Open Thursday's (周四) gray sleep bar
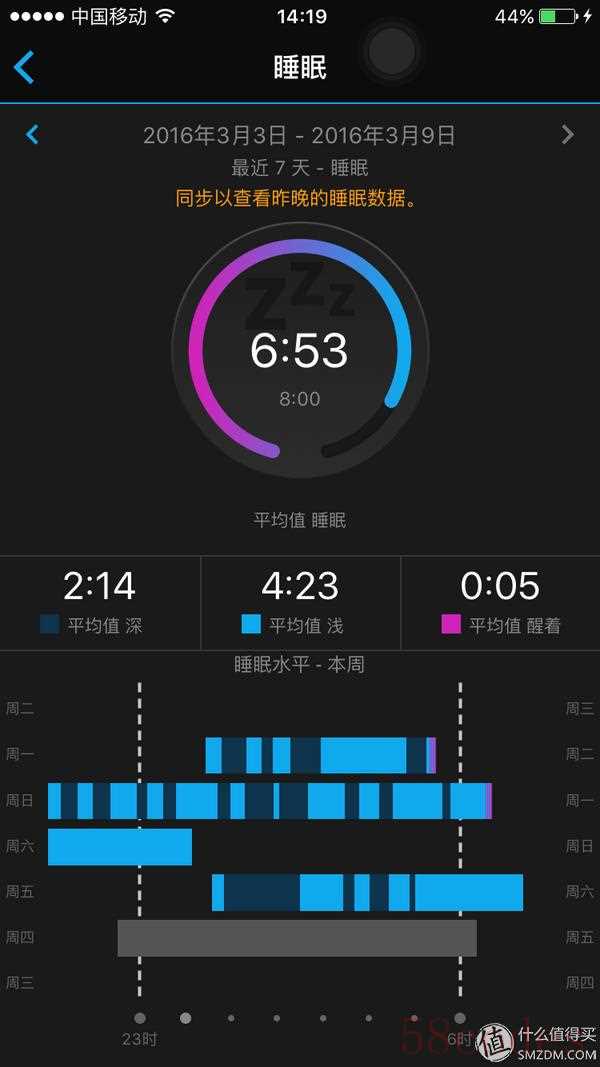Screen dimensions: 600x1067 tap(297, 938)
